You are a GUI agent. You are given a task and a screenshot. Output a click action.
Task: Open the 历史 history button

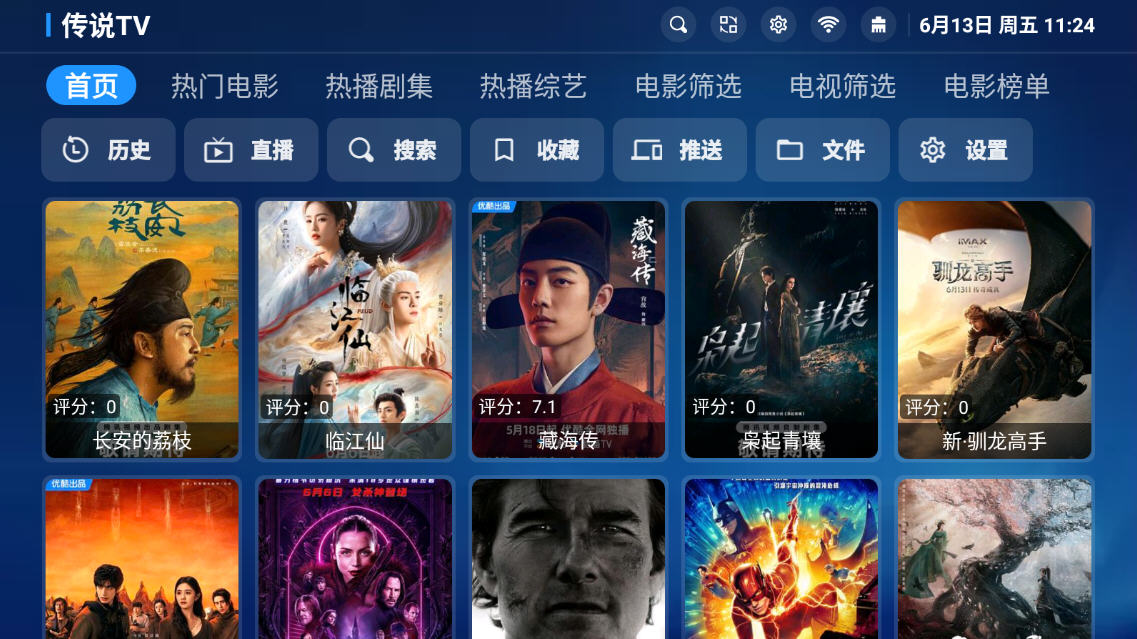point(108,150)
